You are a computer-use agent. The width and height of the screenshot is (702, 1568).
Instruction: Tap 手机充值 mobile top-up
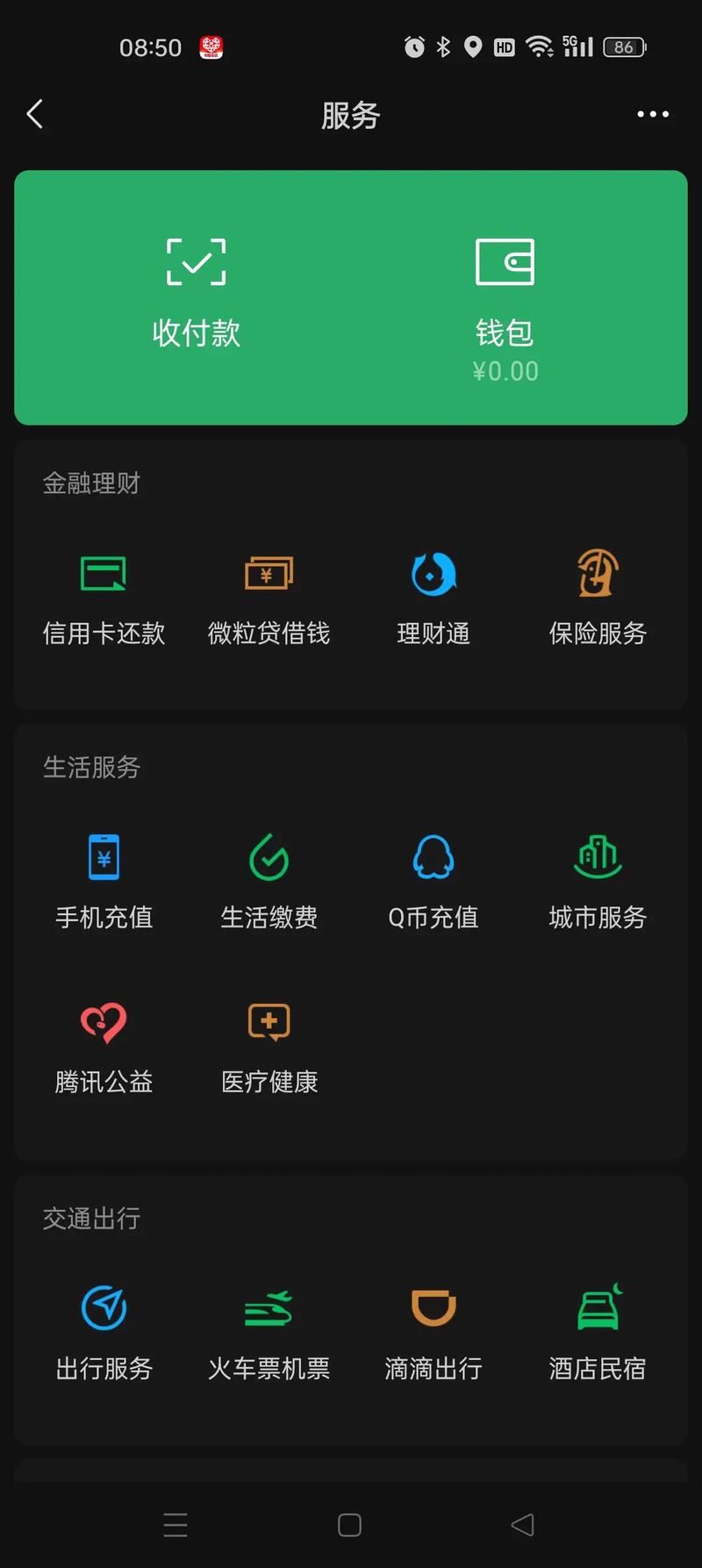(x=104, y=881)
